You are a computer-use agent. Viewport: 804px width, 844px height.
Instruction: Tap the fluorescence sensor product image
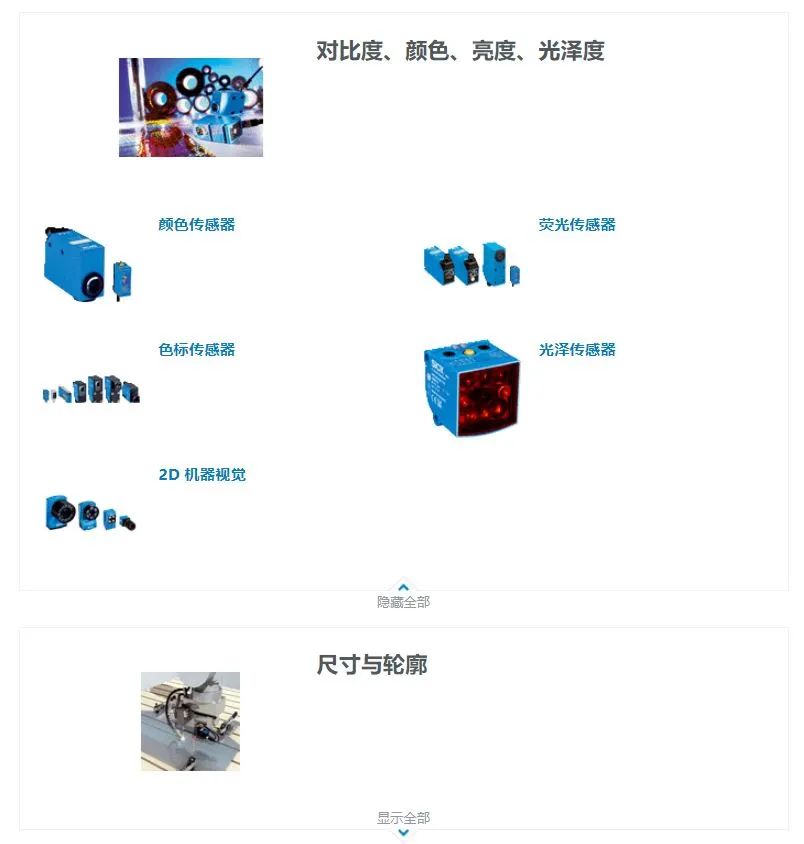(472, 264)
